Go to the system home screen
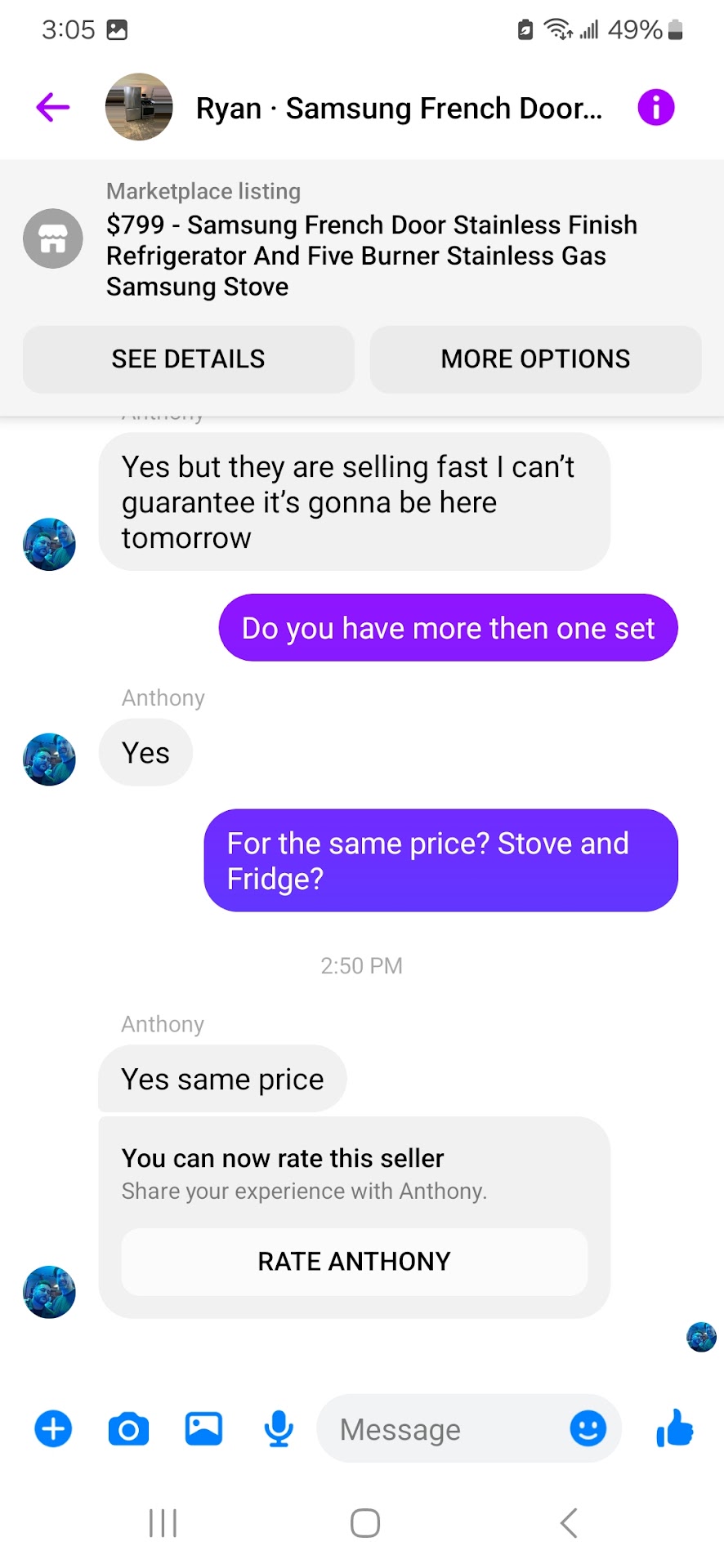 point(364,1523)
